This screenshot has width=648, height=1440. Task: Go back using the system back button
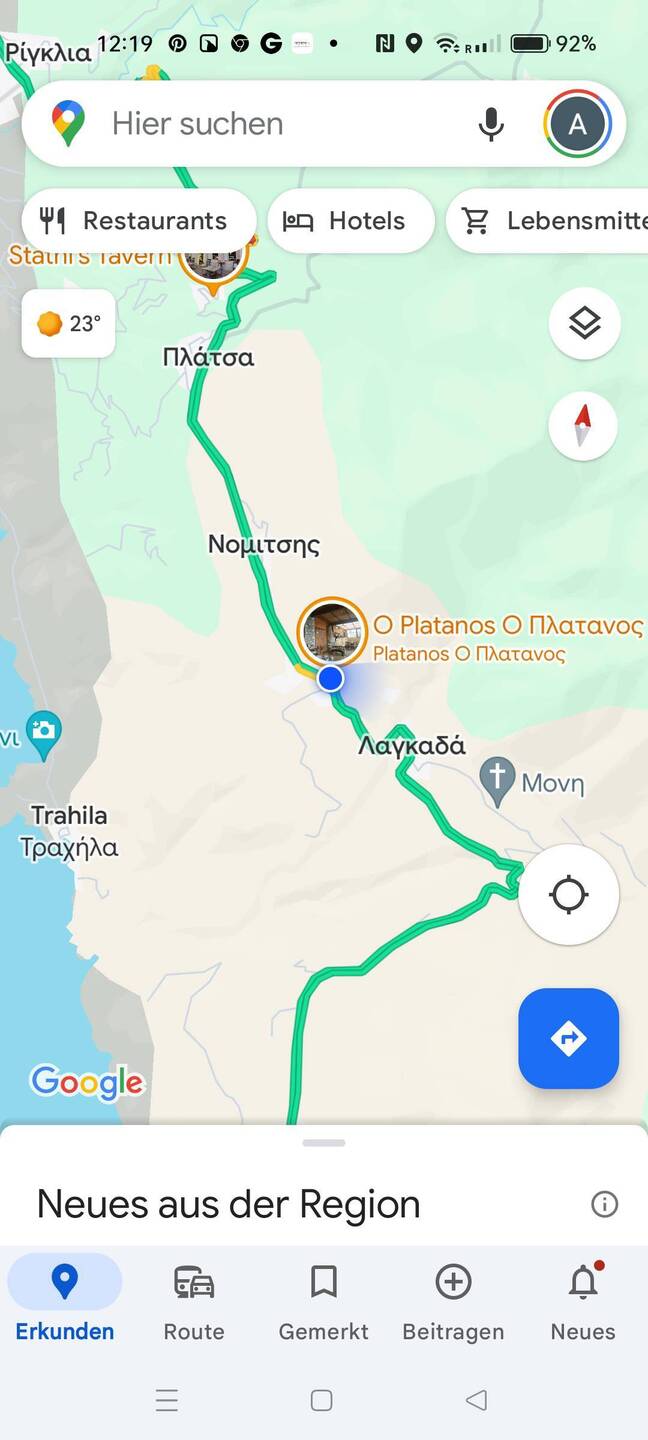click(x=476, y=1400)
